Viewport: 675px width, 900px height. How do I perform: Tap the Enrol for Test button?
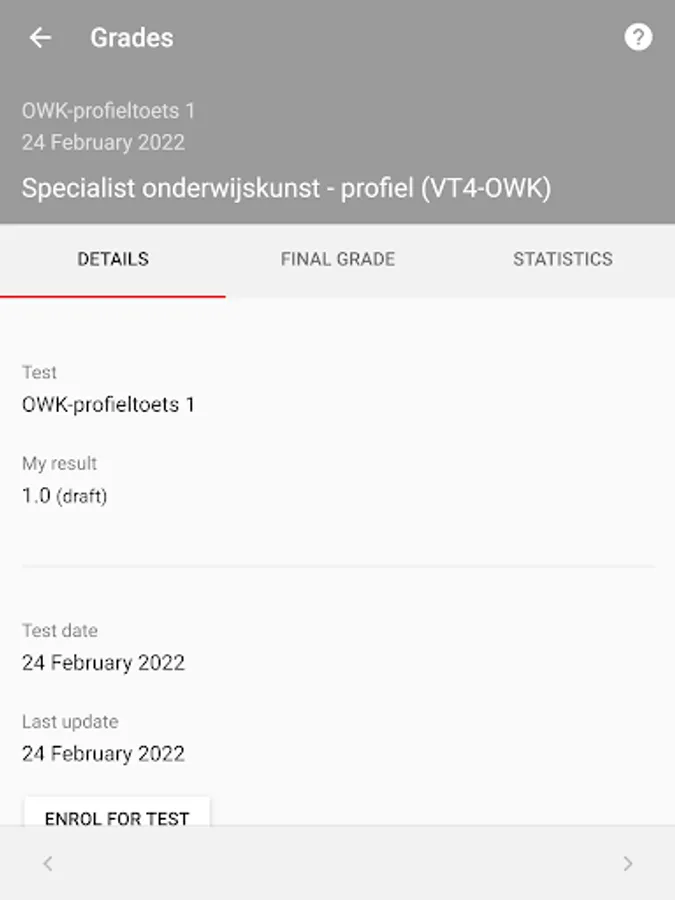click(117, 812)
